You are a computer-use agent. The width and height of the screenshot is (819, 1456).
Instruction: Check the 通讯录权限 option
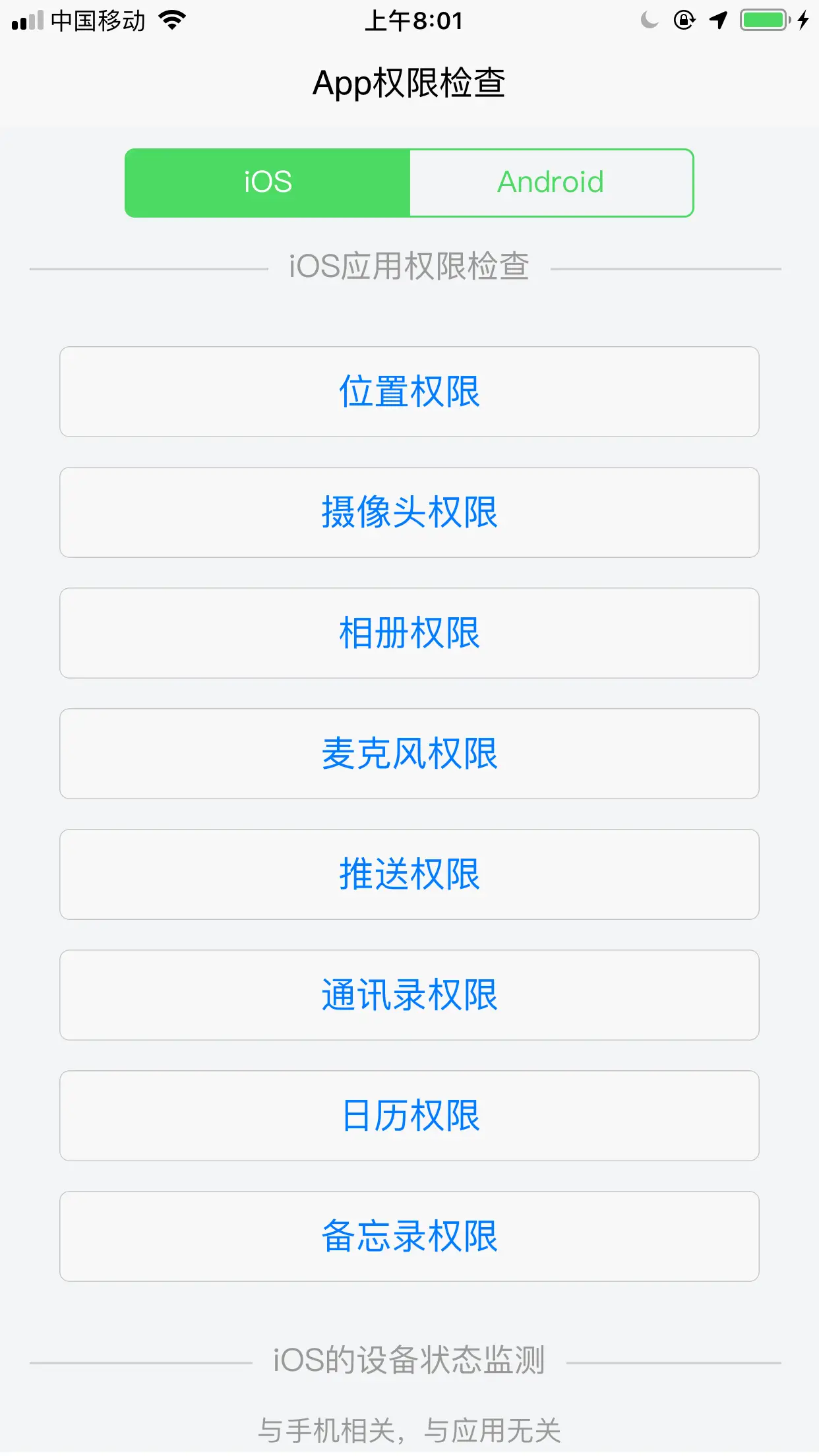coord(409,995)
